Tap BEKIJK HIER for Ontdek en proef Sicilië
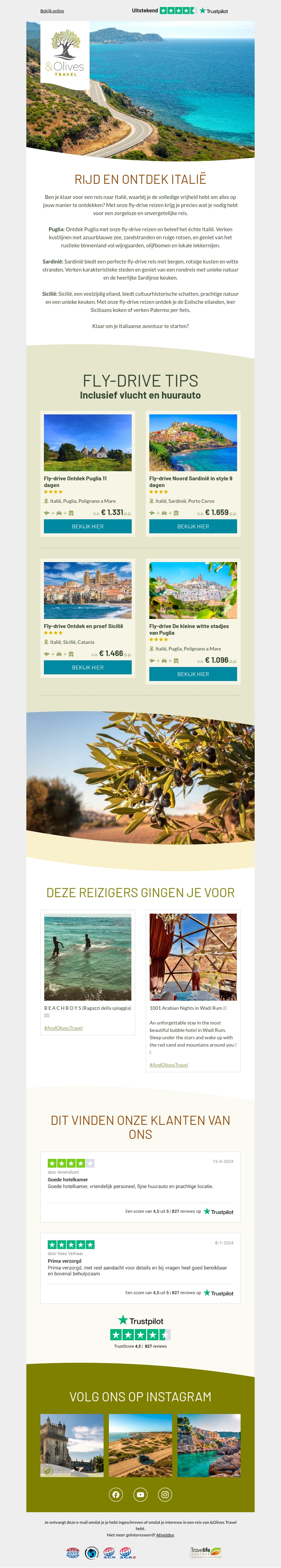 88,667
